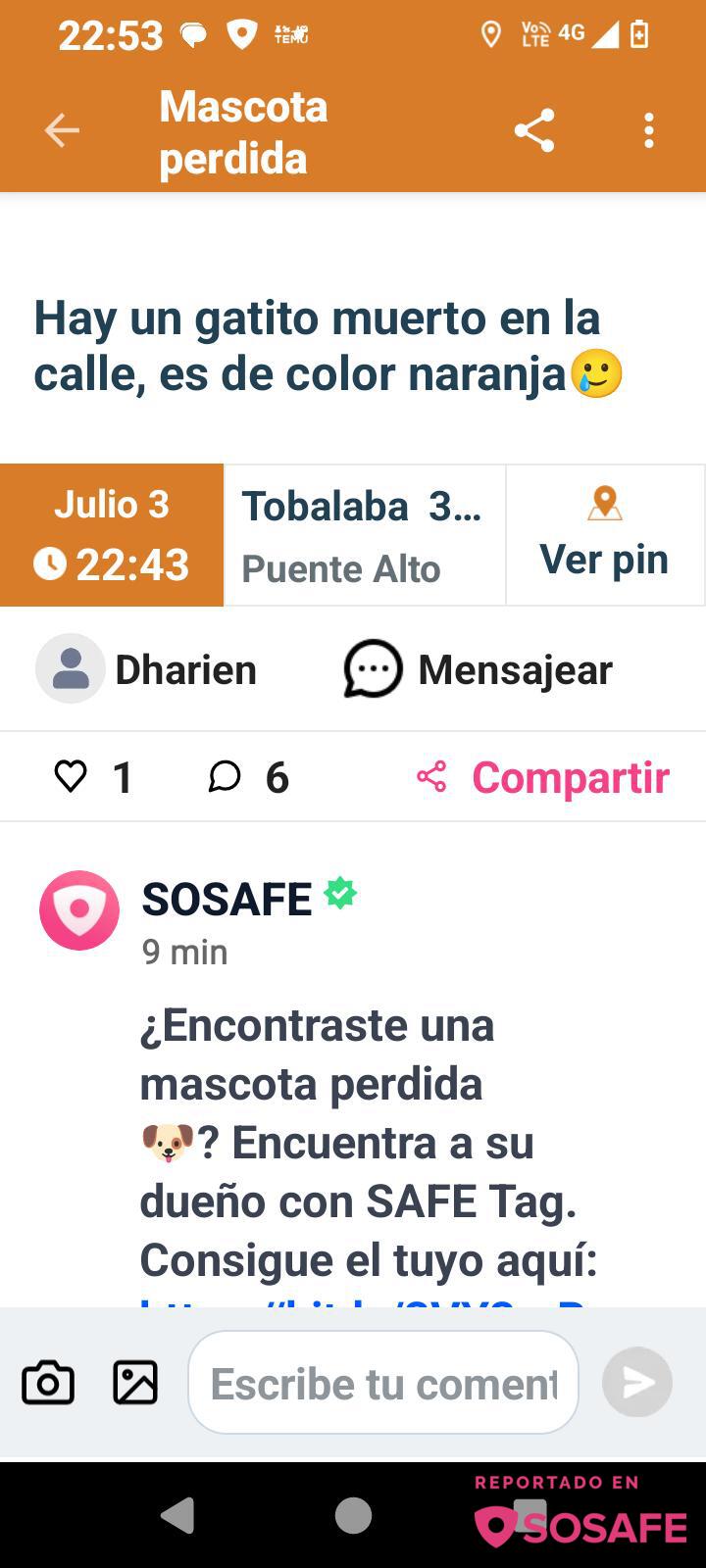This screenshot has height=1568, width=706.
Task: Tap the pink Compartir button
Action: (x=544, y=777)
